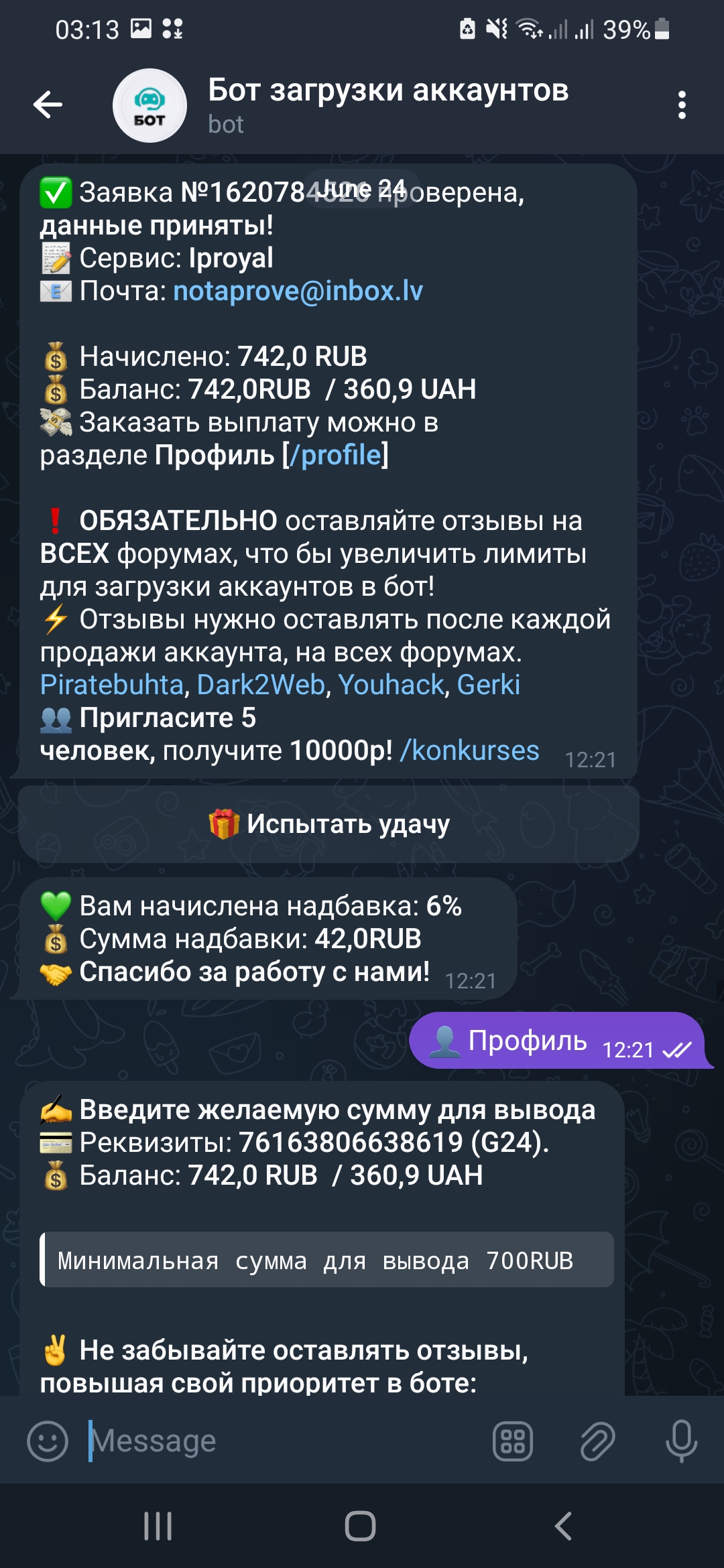Tap the /konkurses command link
The height and width of the screenshot is (1568, 724).
pos(470,751)
